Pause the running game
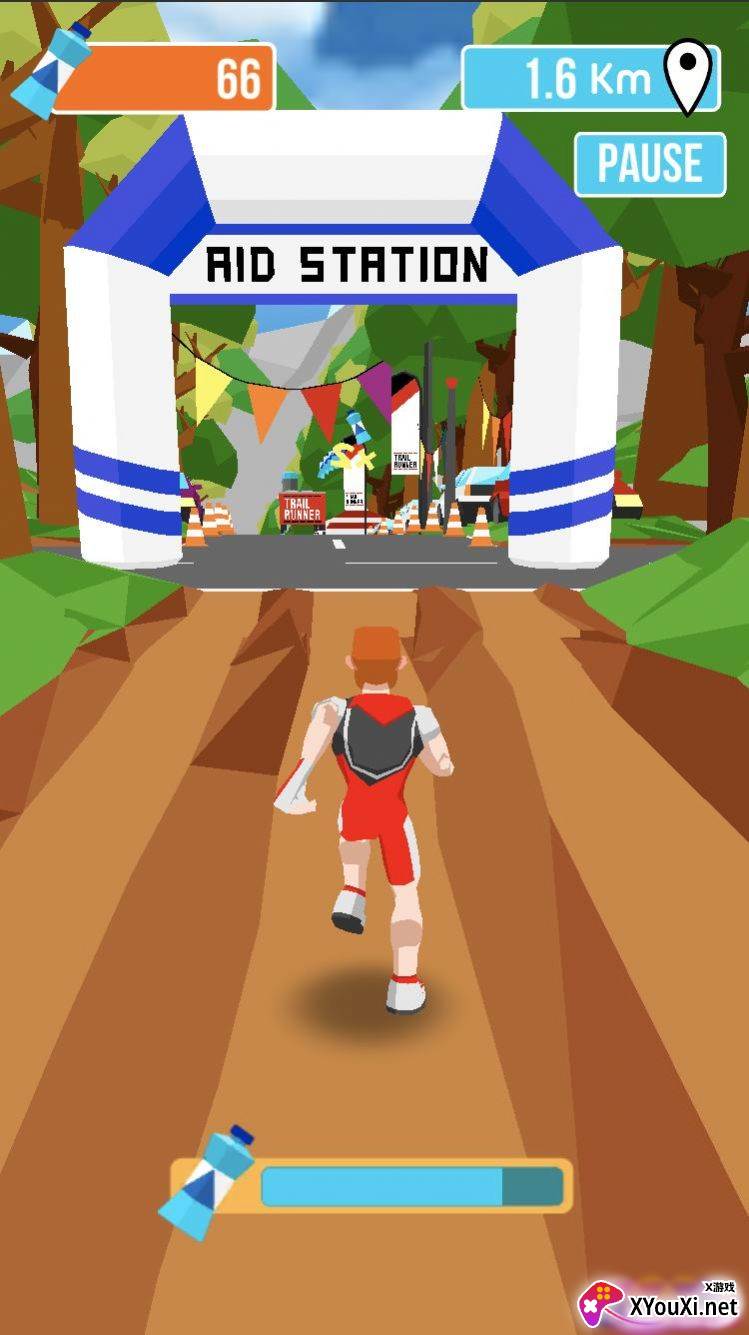Viewport: 749px width, 1335px height. click(650, 164)
